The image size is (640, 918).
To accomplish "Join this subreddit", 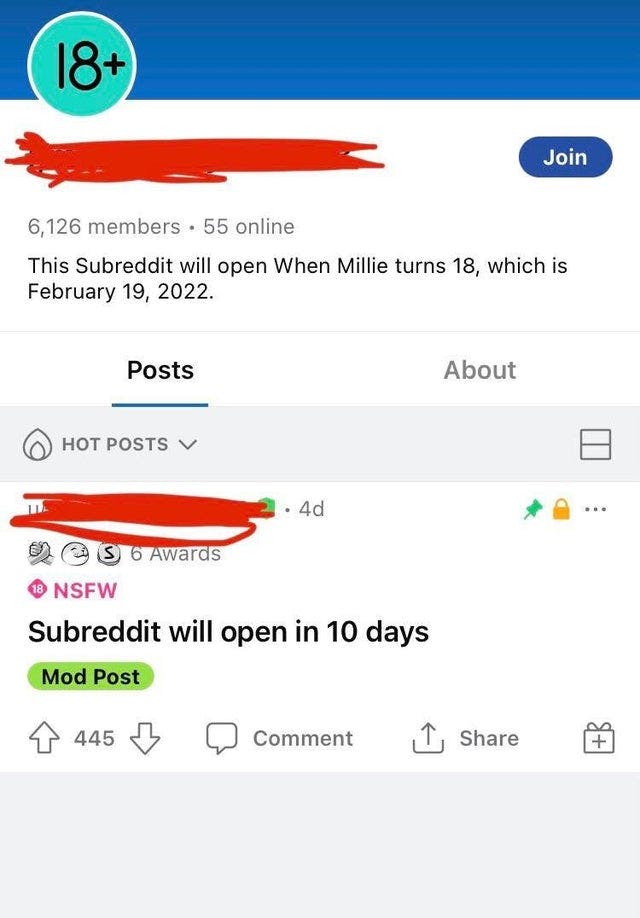I will tap(565, 157).
